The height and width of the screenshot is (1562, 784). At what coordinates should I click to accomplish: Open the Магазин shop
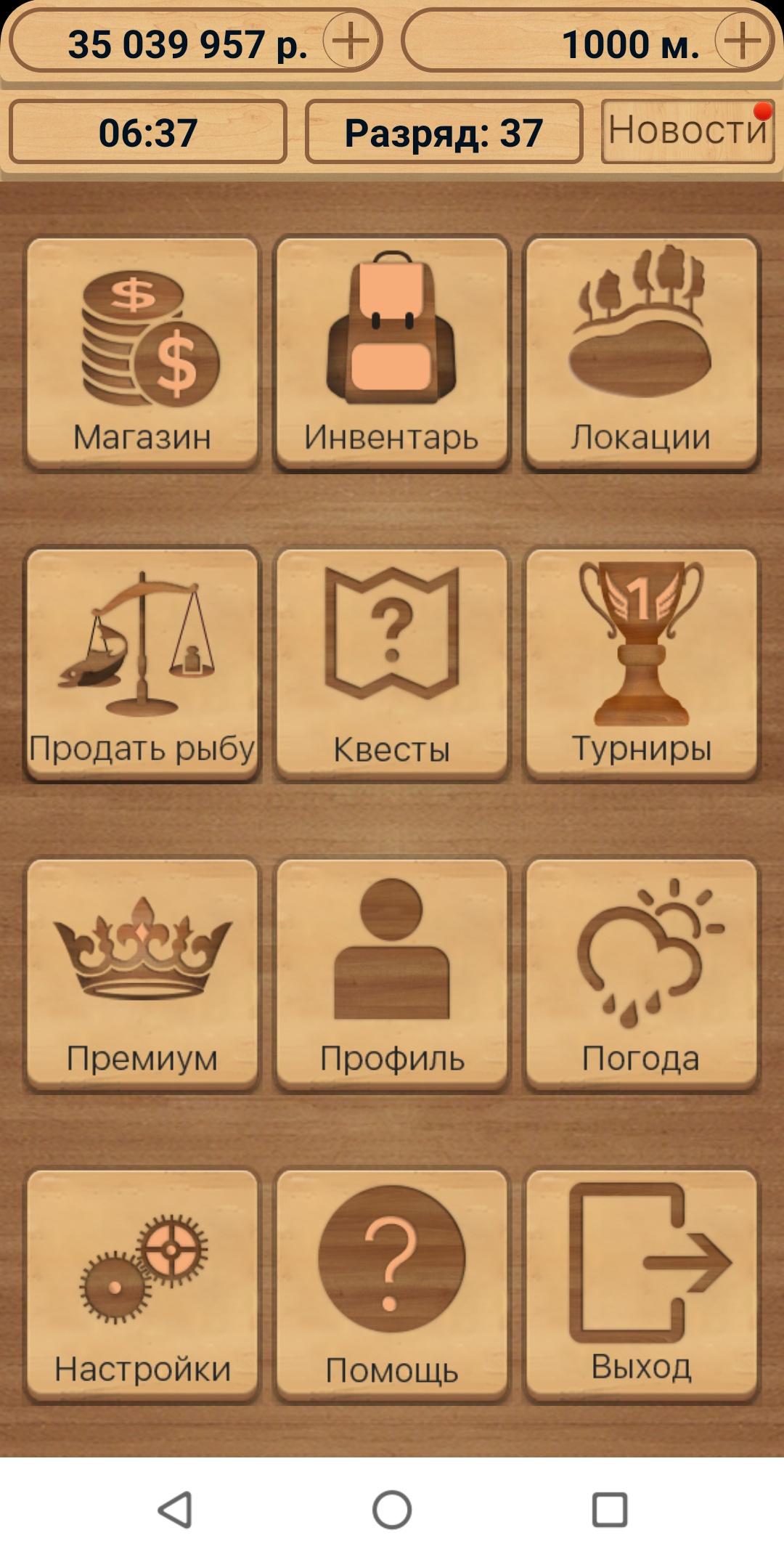(142, 354)
